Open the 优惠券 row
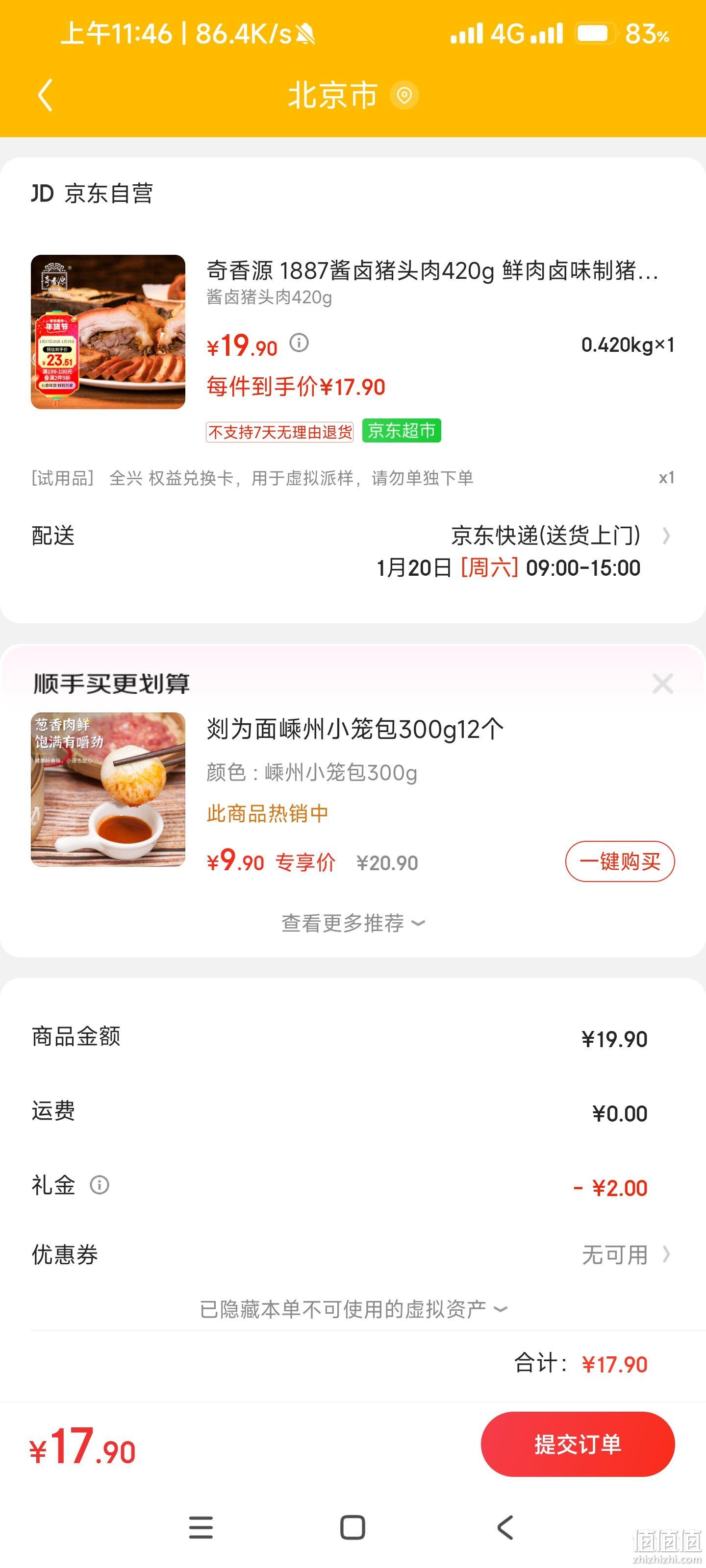The width and height of the screenshot is (706, 1568). pos(353,1254)
